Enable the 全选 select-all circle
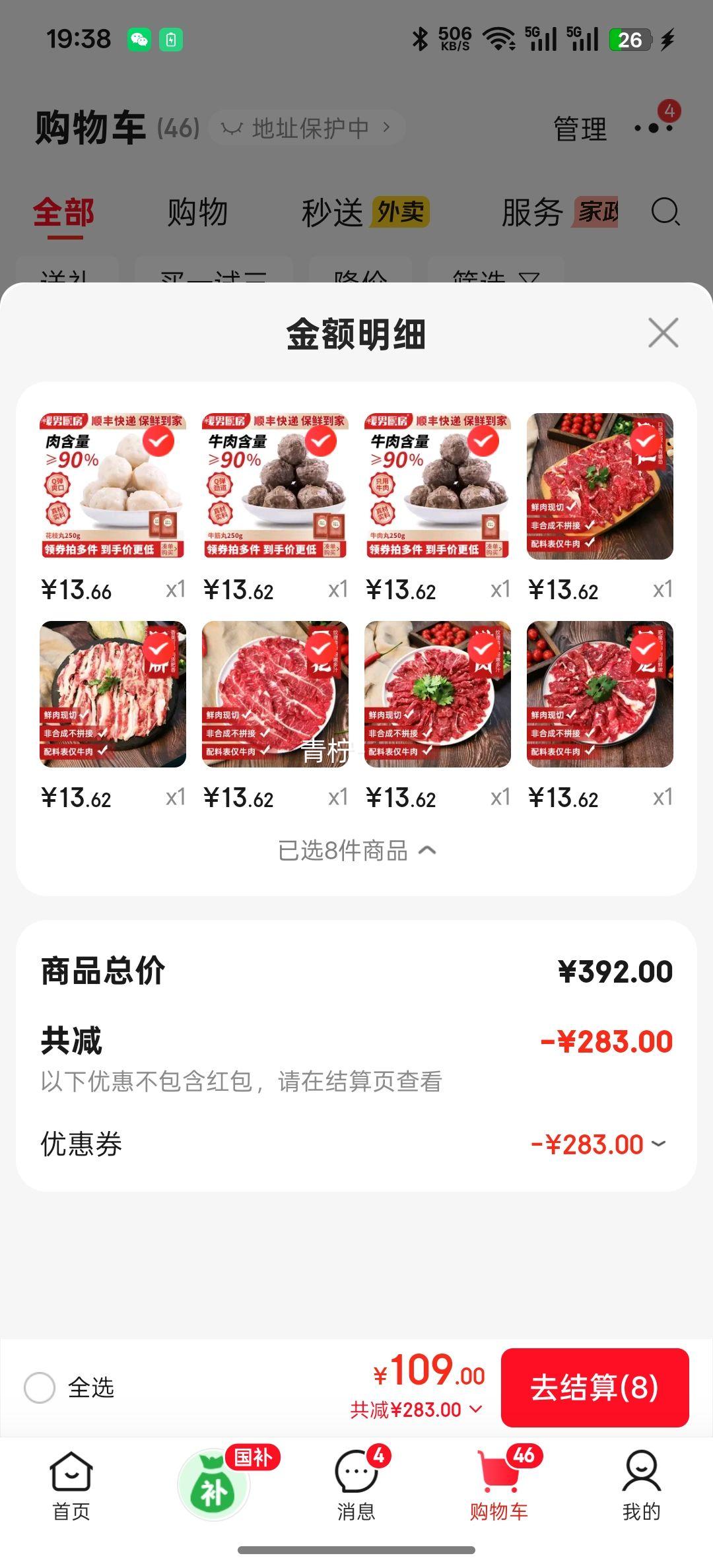 pyautogui.click(x=41, y=1388)
